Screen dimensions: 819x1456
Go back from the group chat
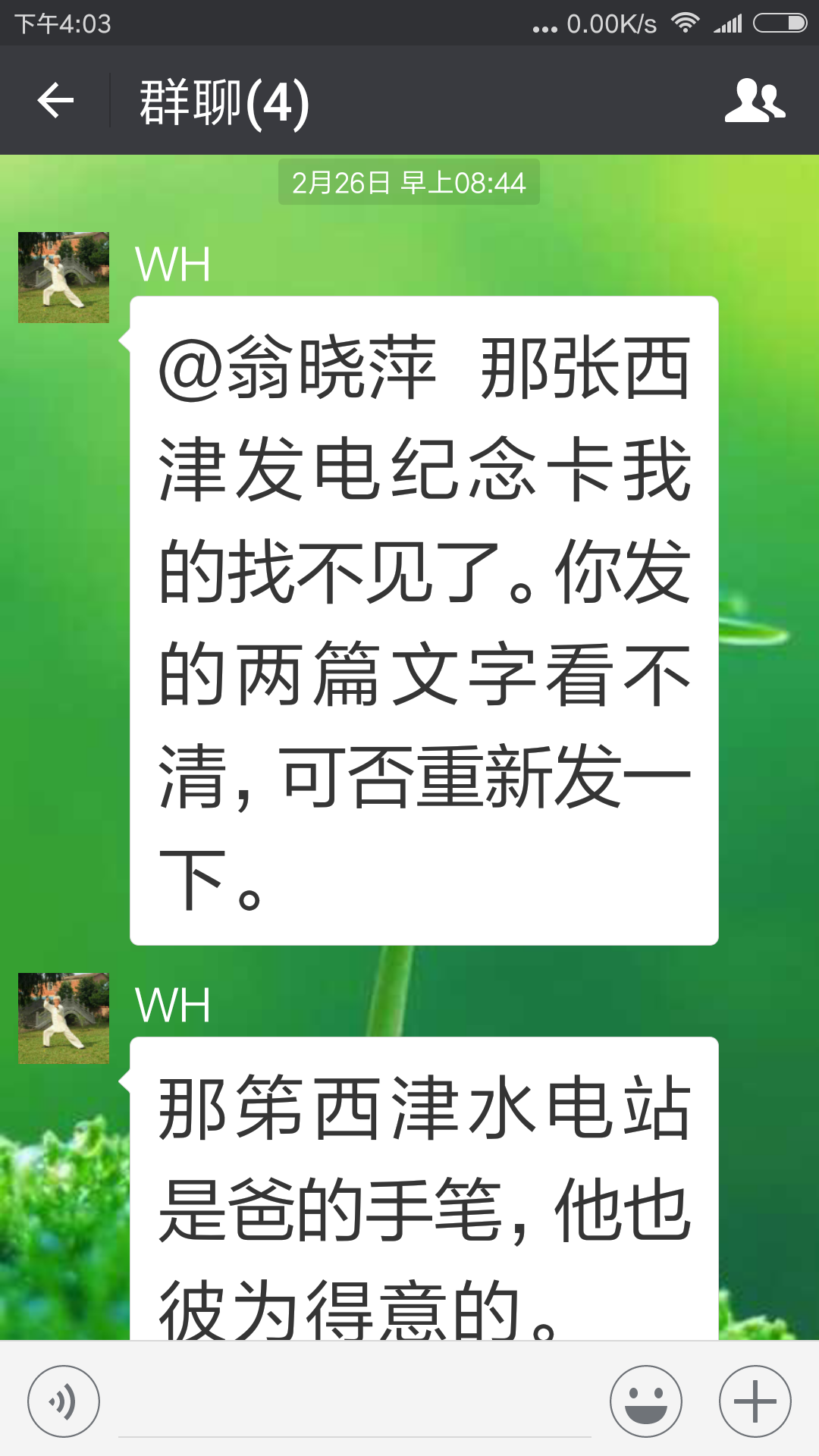pos(55,101)
